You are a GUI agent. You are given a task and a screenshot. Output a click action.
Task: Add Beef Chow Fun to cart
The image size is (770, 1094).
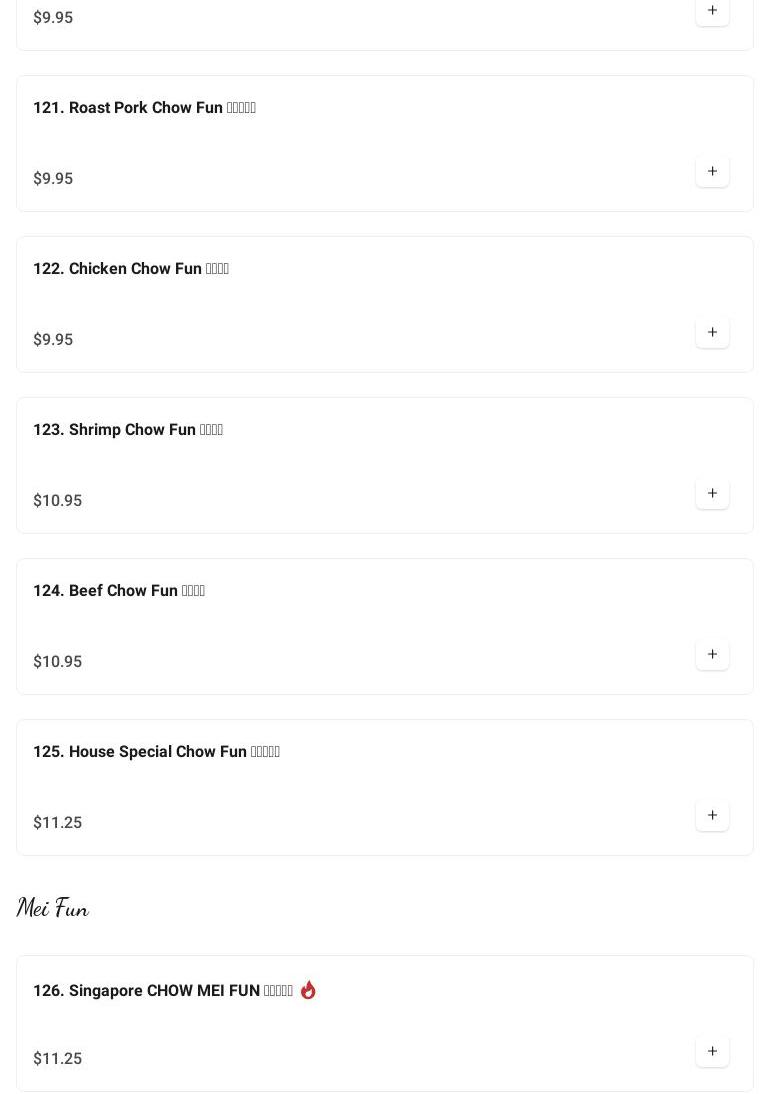(712, 655)
